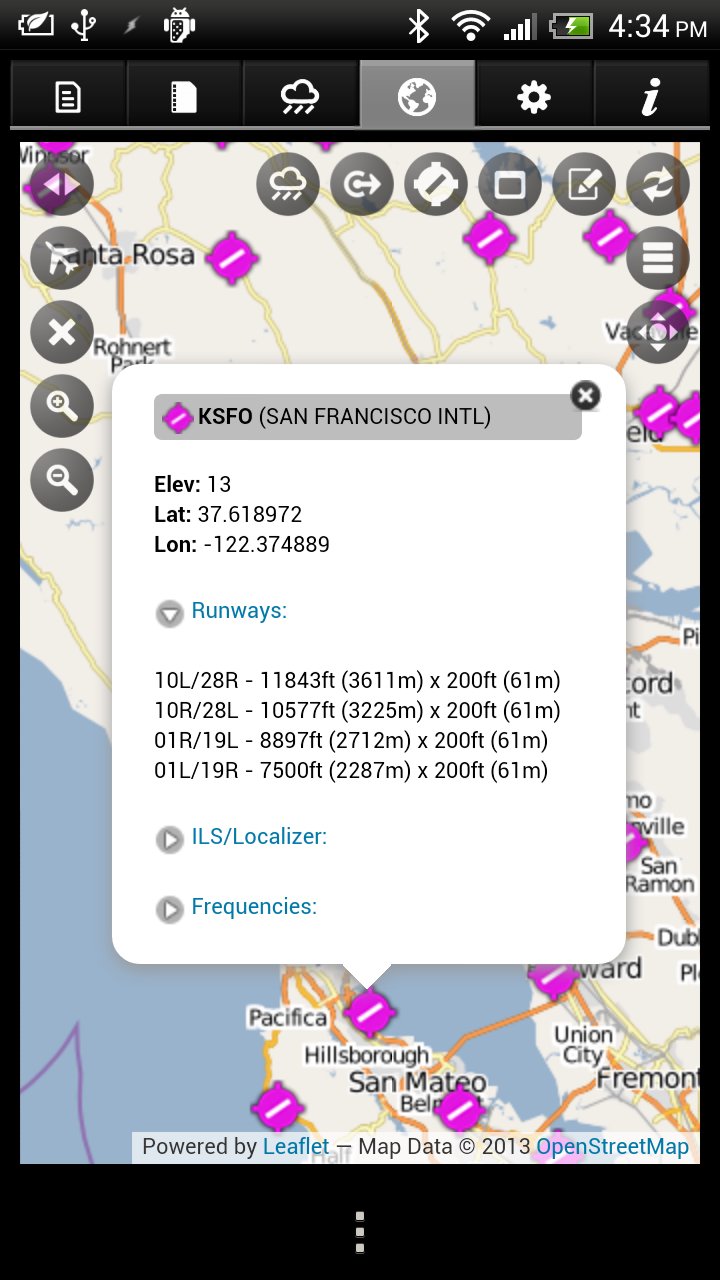720x1280 pixels.
Task: Zoom in on the map
Action: (x=62, y=406)
